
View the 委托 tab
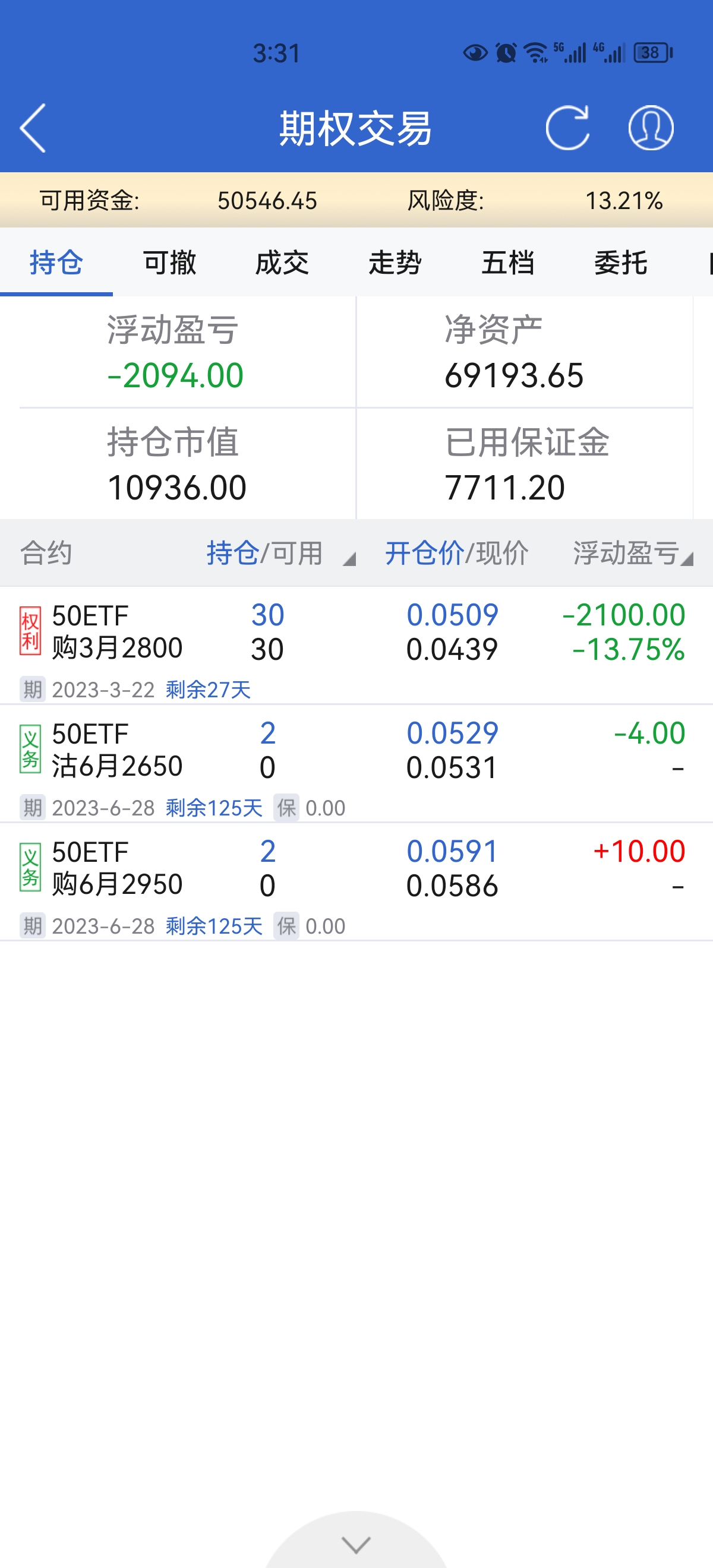click(620, 263)
